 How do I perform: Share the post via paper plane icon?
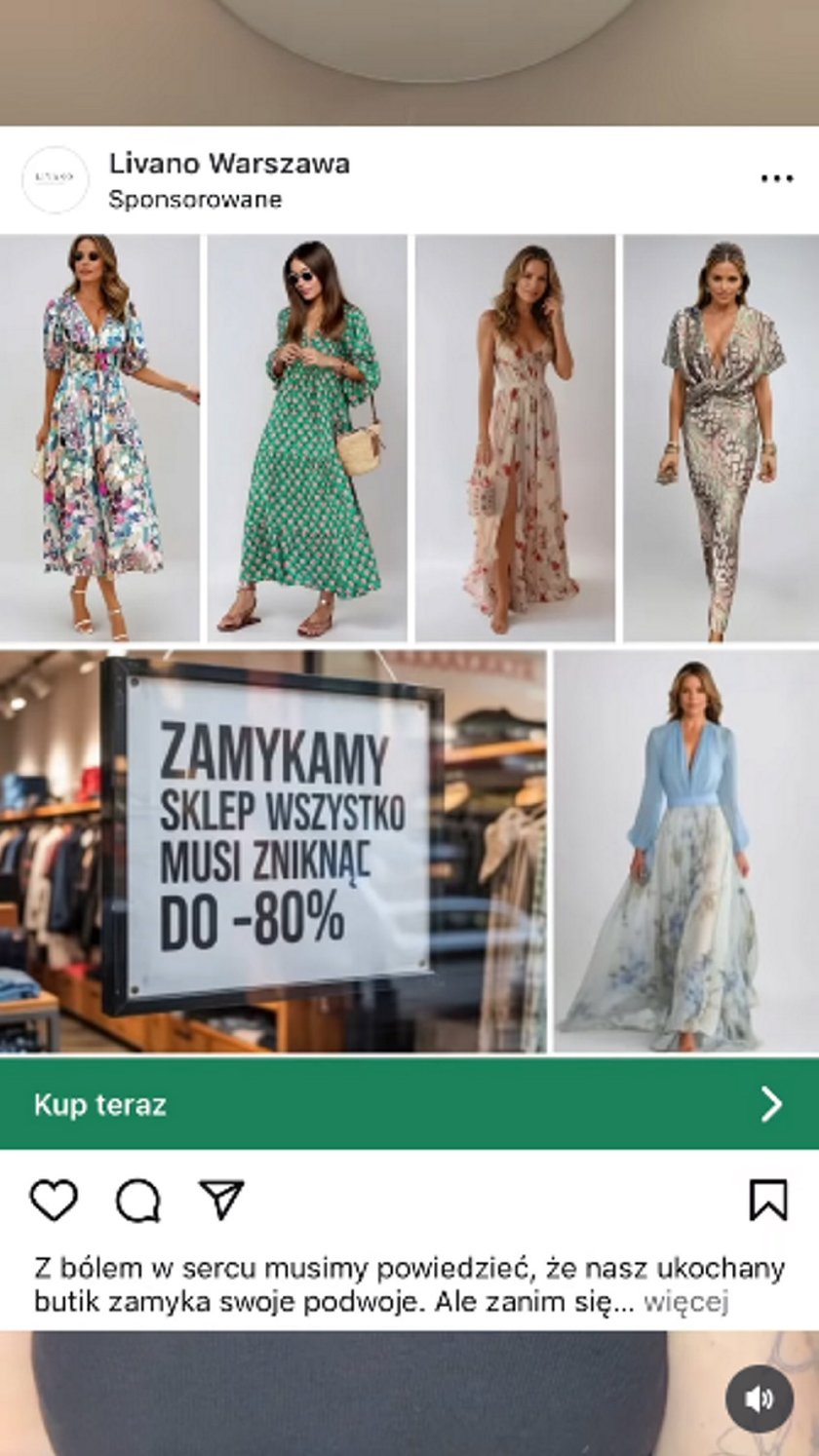pyautogui.click(x=221, y=1201)
